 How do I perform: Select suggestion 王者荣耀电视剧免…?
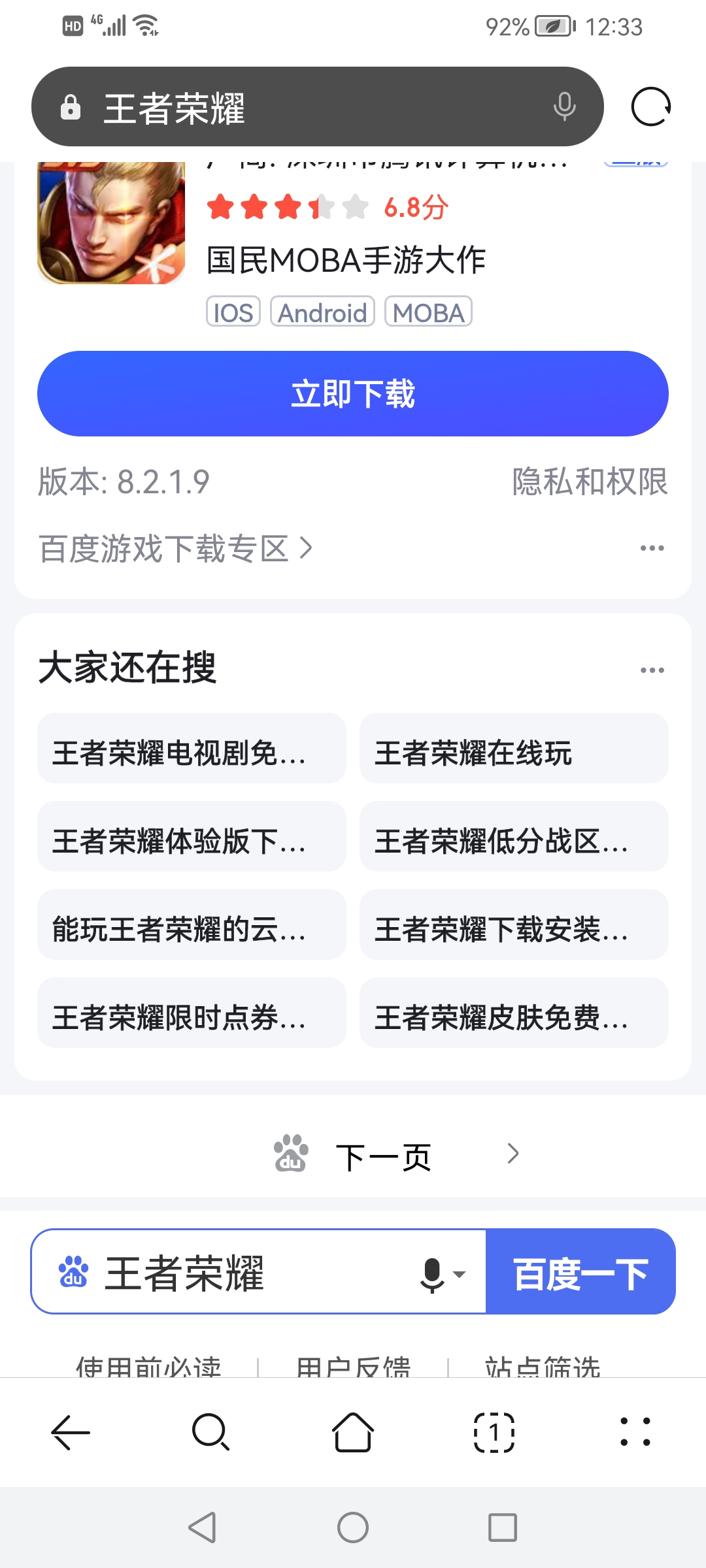tap(192, 753)
